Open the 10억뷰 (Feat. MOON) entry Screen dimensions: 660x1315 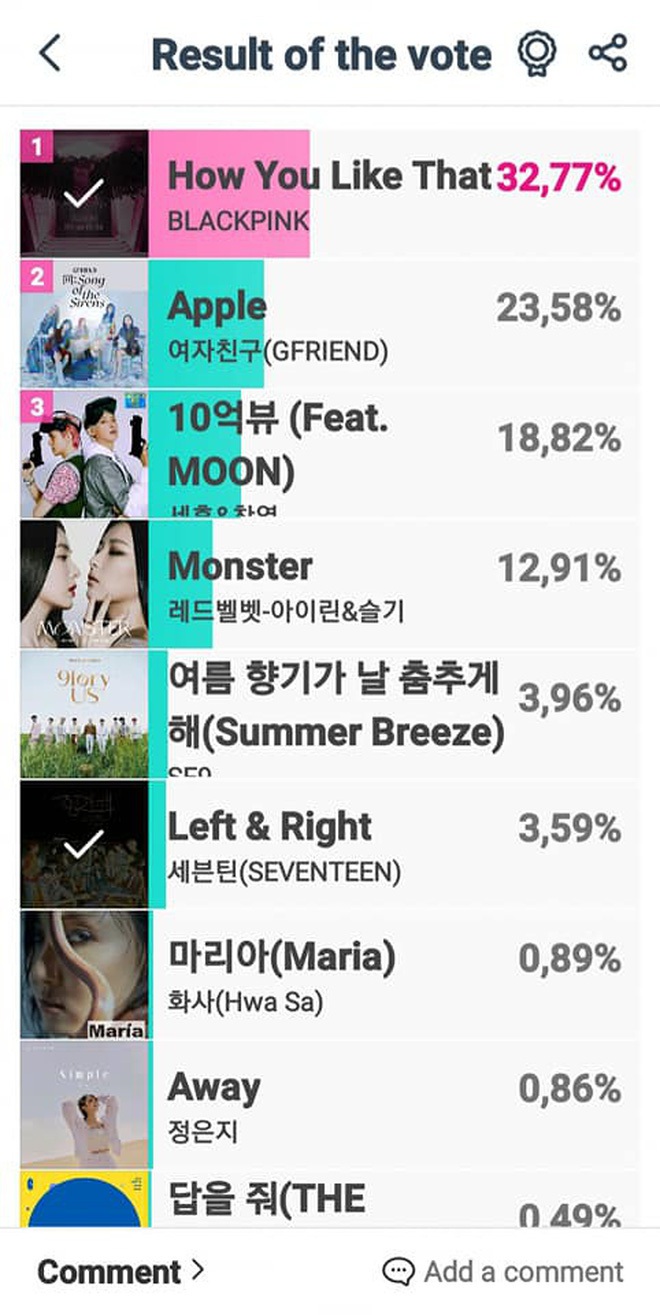[330, 454]
